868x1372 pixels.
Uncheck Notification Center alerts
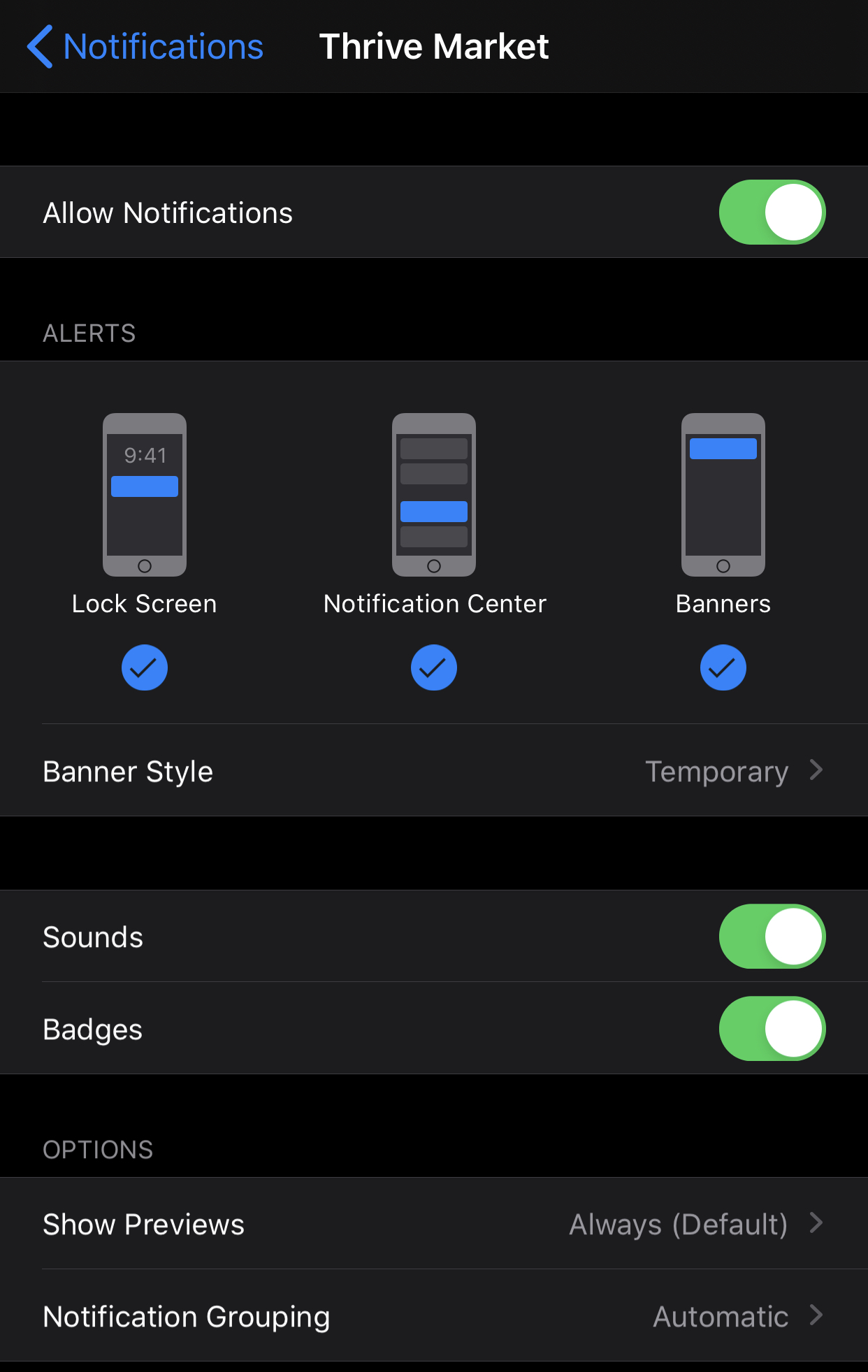434,667
